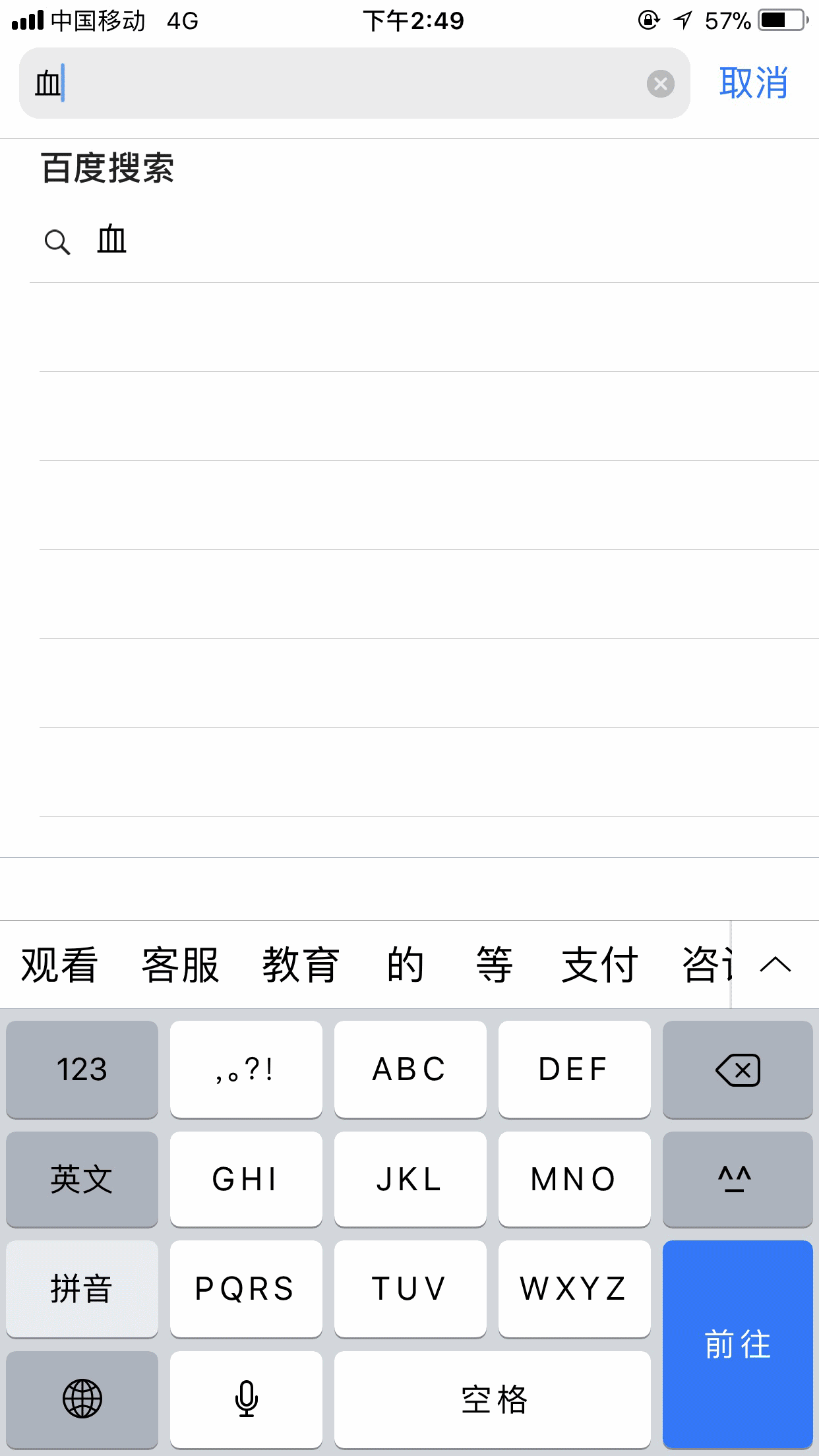Tap the 空格 space key
The height and width of the screenshot is (1456, 819).
click(x=493, y=1399)
